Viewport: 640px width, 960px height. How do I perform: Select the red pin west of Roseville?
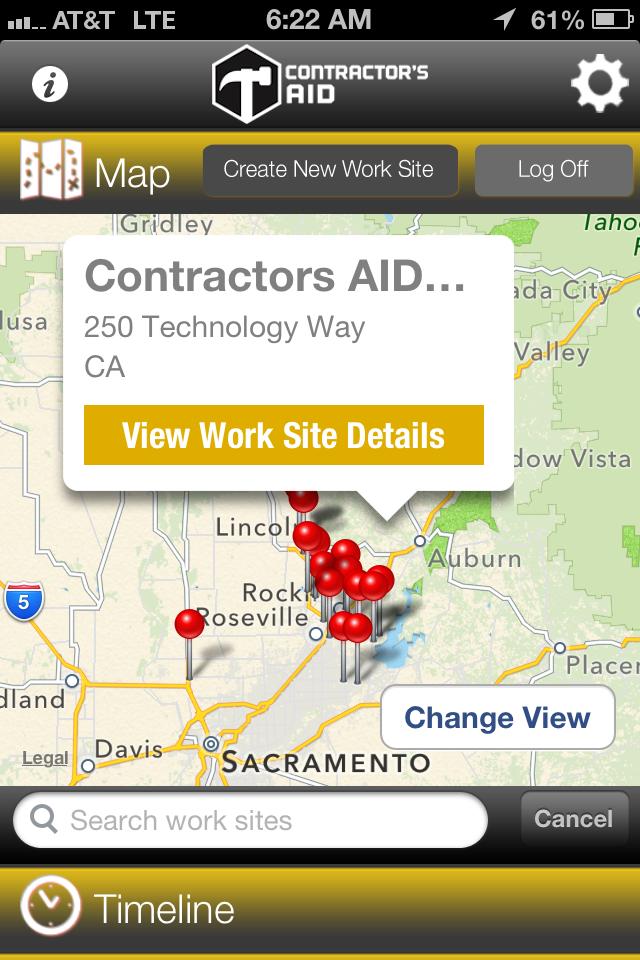click(x=189, y=625)
